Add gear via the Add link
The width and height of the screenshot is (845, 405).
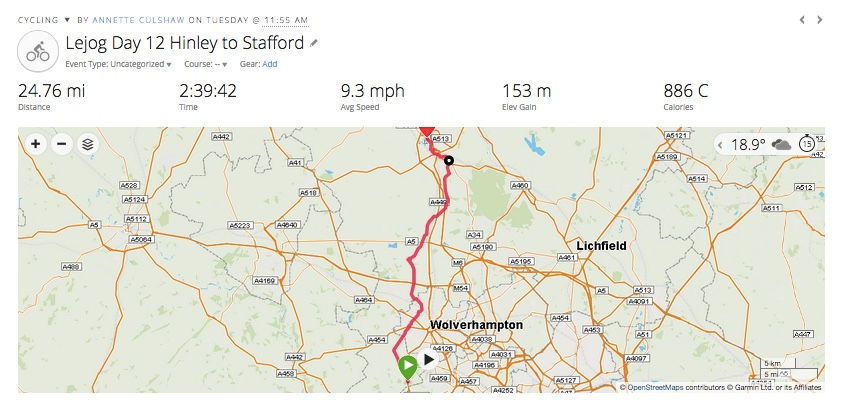tap(270, 64)
